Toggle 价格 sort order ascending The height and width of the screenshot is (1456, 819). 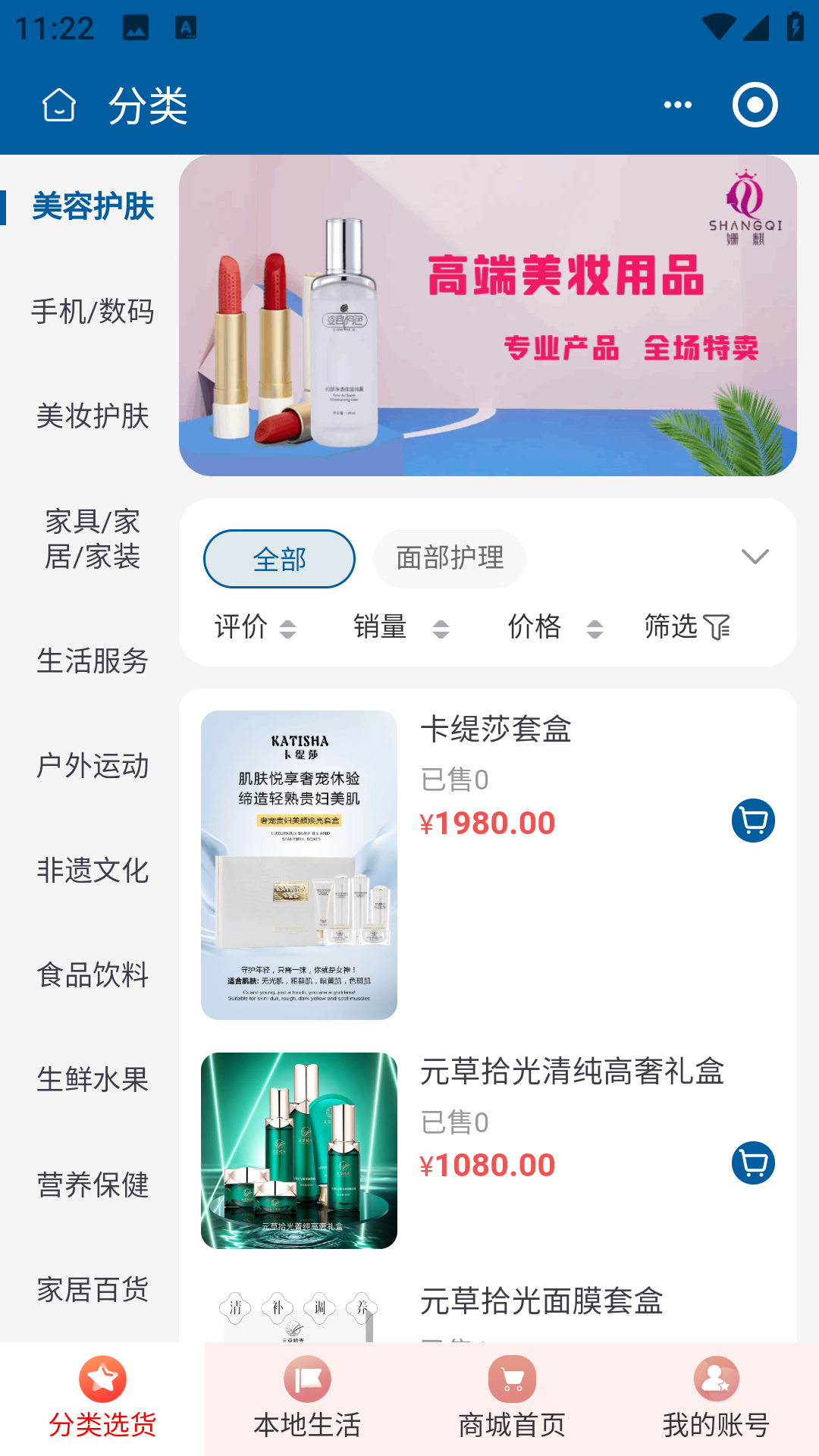pos(593,628)
